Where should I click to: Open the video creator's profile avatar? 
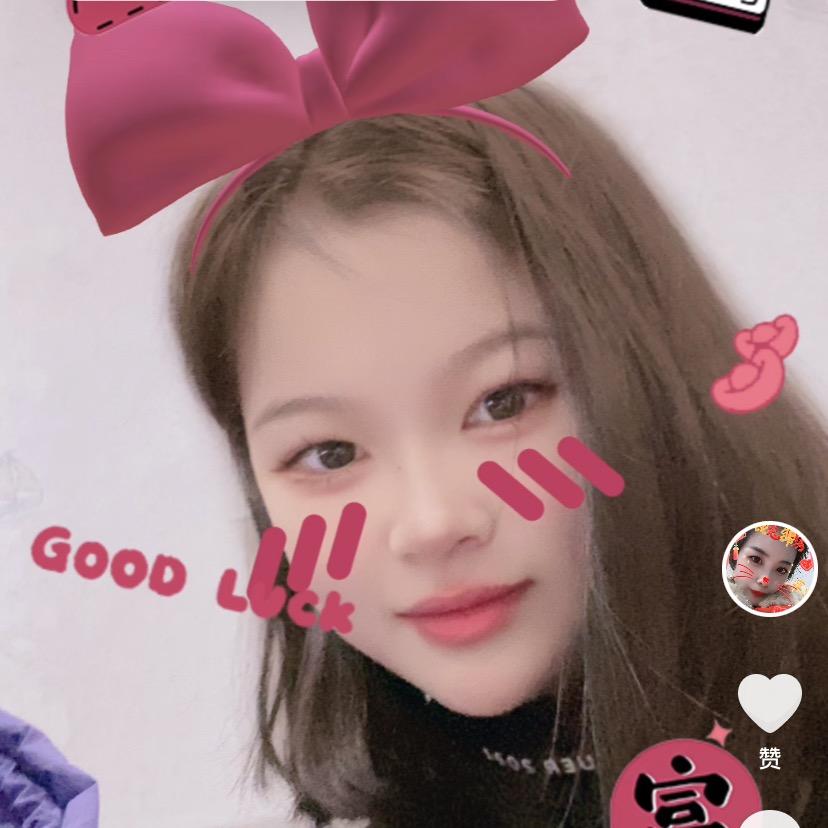(x=769, y=569)
